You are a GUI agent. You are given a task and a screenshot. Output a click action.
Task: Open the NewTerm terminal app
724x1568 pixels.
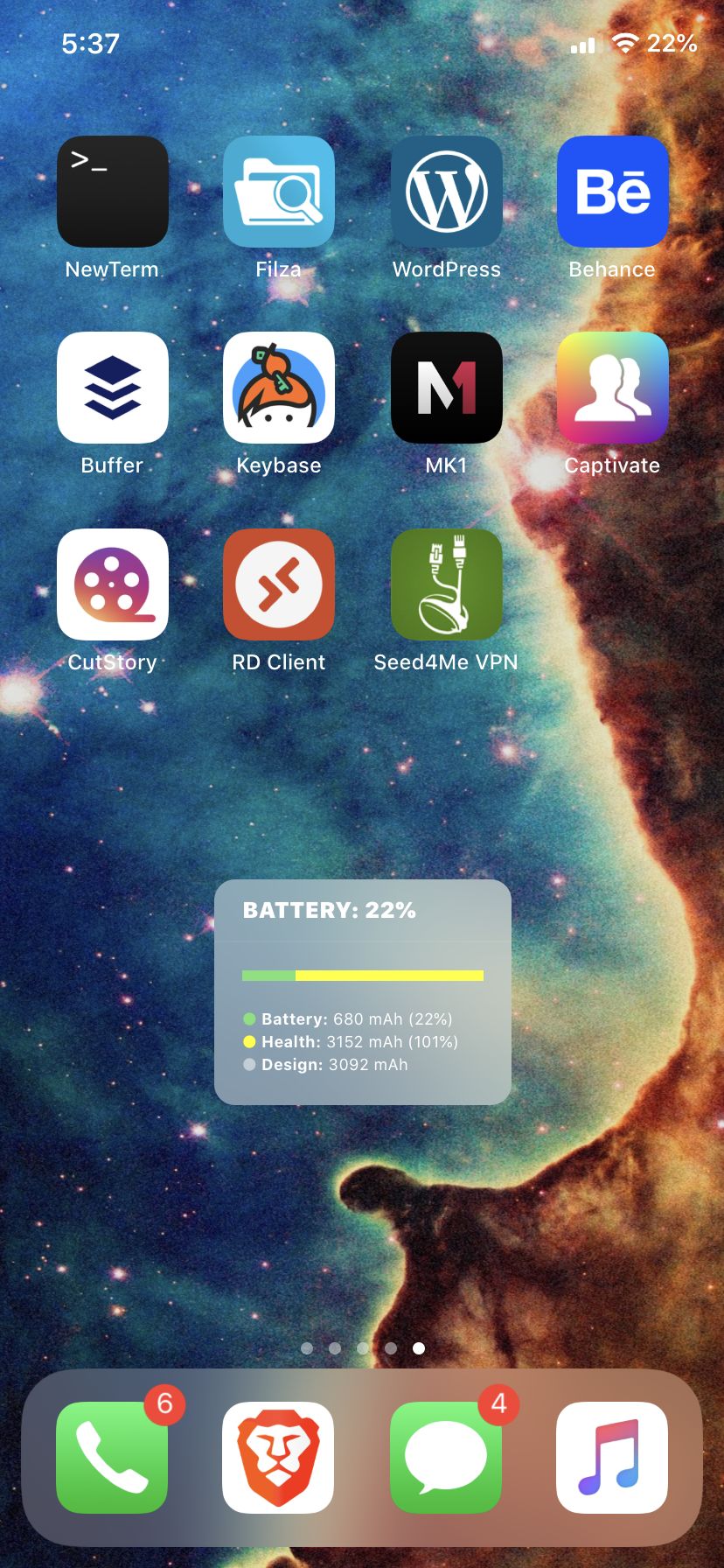click(x=112, y=192)
